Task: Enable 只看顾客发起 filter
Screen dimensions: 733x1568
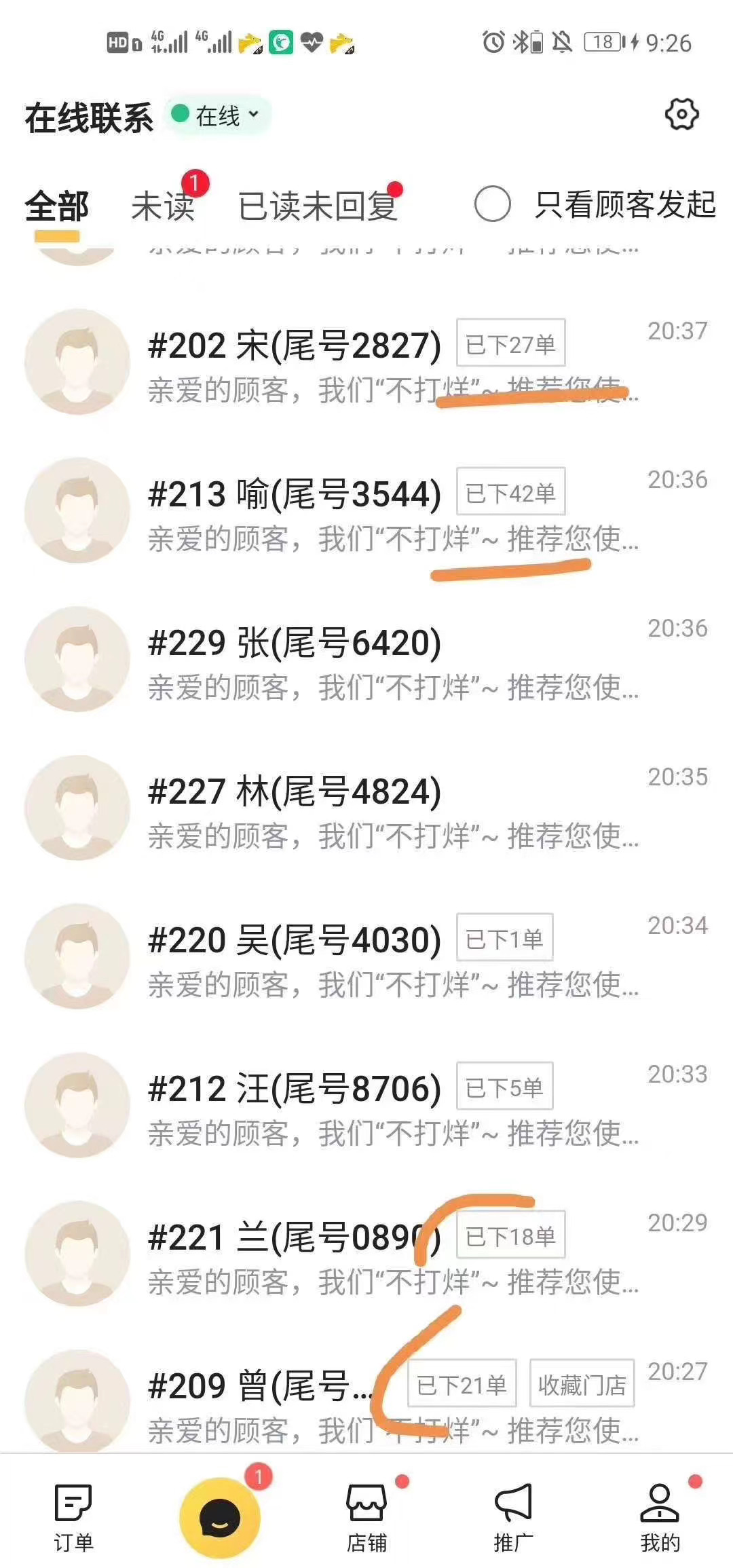Action: (x=493, y=204)
